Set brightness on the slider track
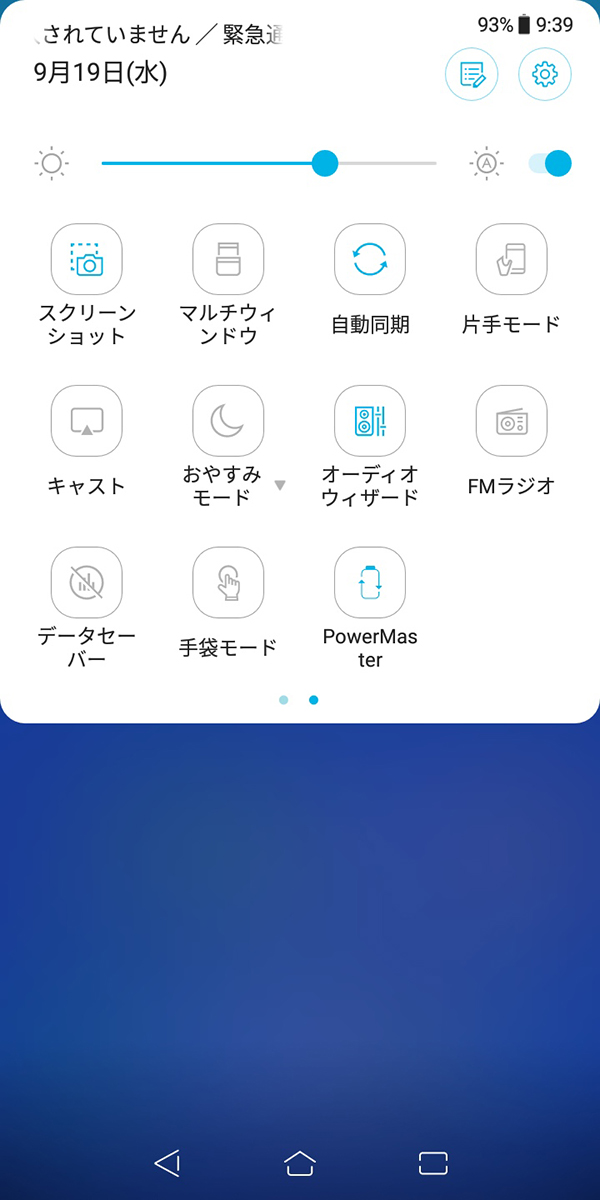Screen dimensions: 600x1200 tap(270, 163)
